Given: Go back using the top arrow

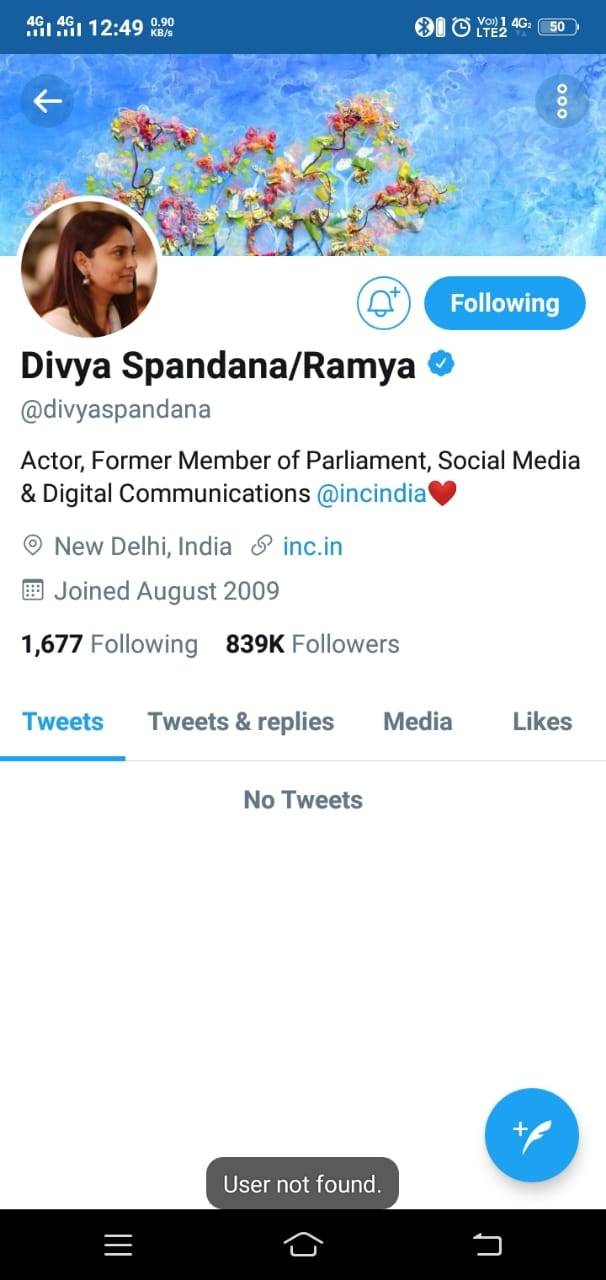Looking at the screenshot, I should point(47,101).
